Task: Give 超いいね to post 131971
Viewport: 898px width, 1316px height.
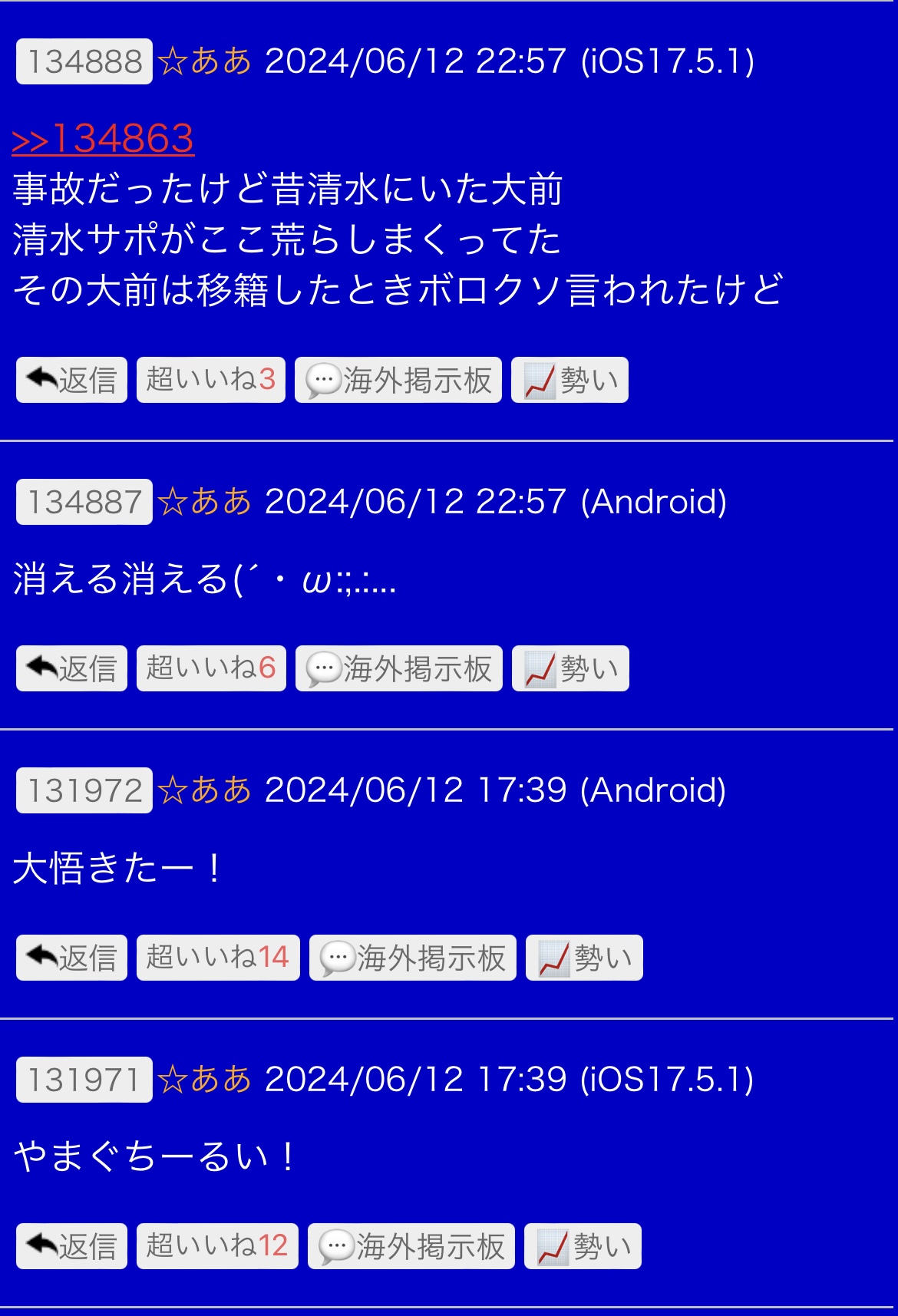Action: point(217,1246)
